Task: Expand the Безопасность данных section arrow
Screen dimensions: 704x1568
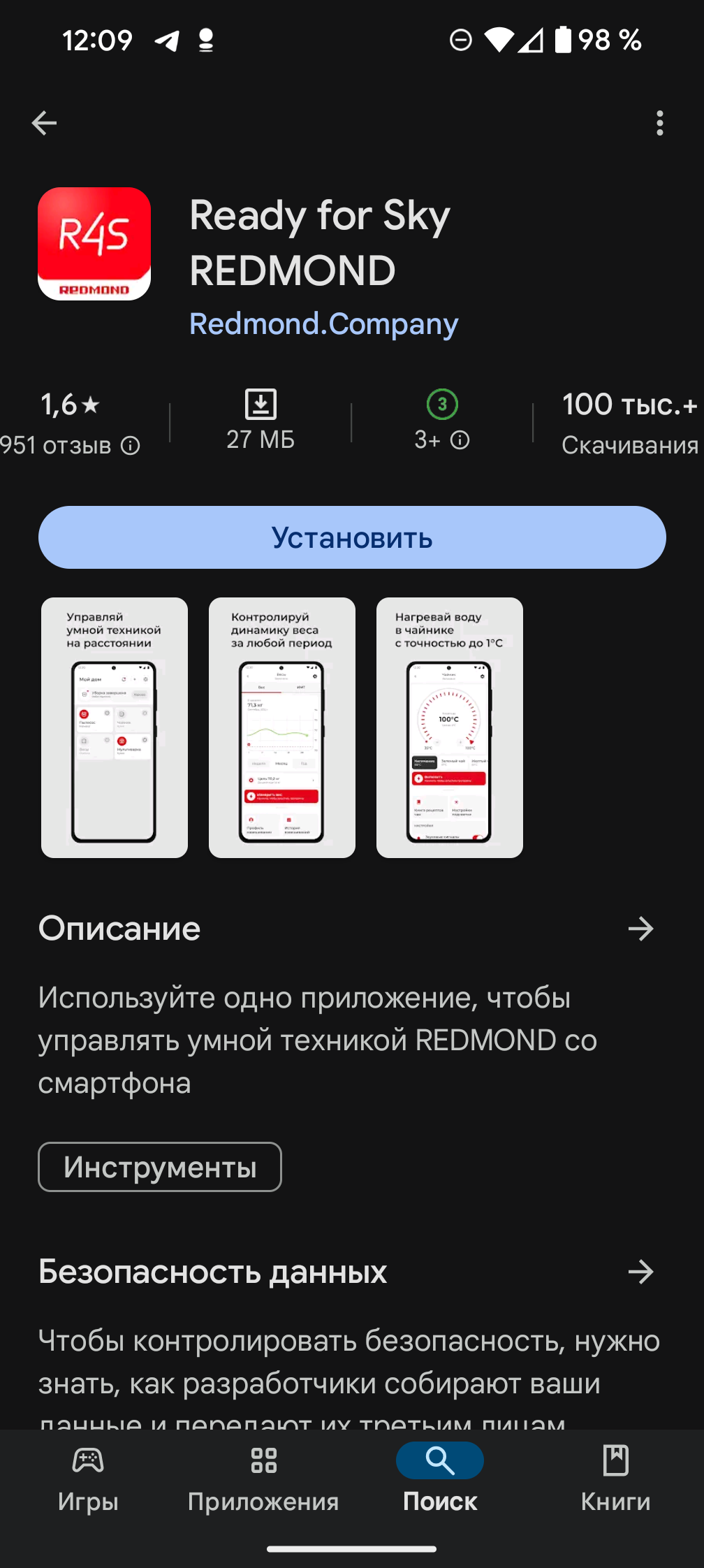Action: coord(640,1272)
